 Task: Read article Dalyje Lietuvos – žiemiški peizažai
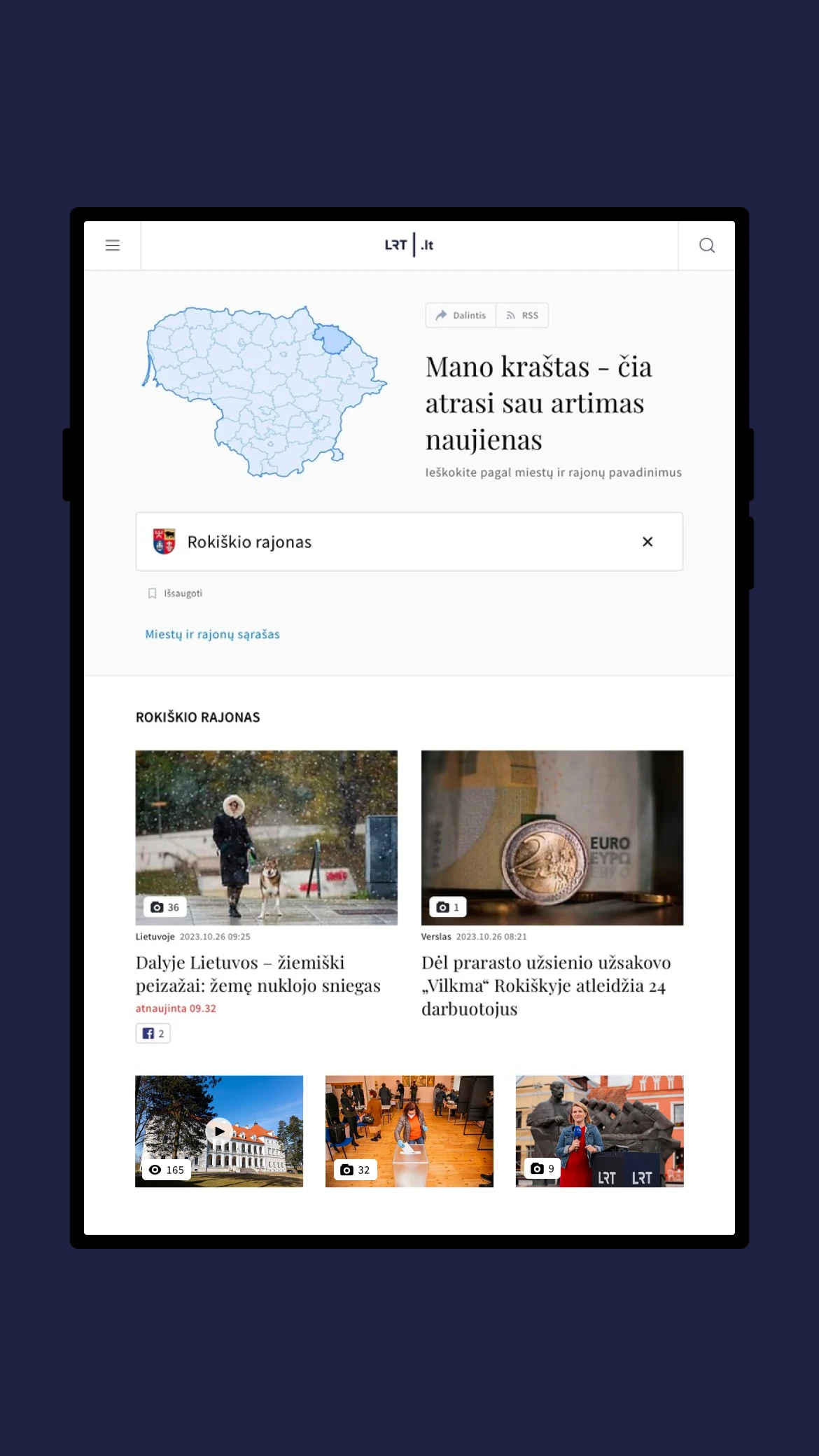pyautogui.click(x=258, y=974)
